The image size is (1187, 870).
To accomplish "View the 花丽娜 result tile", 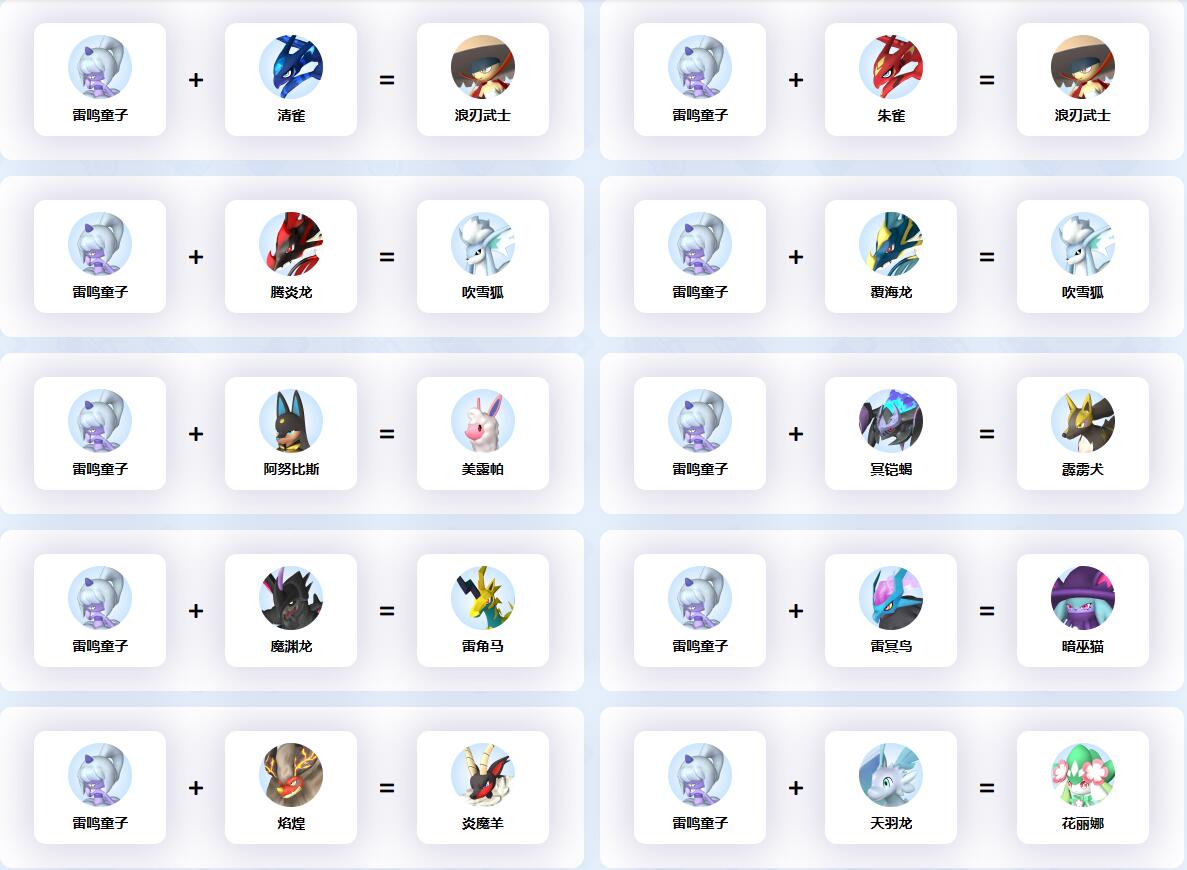I will (x=1083, y=788).
